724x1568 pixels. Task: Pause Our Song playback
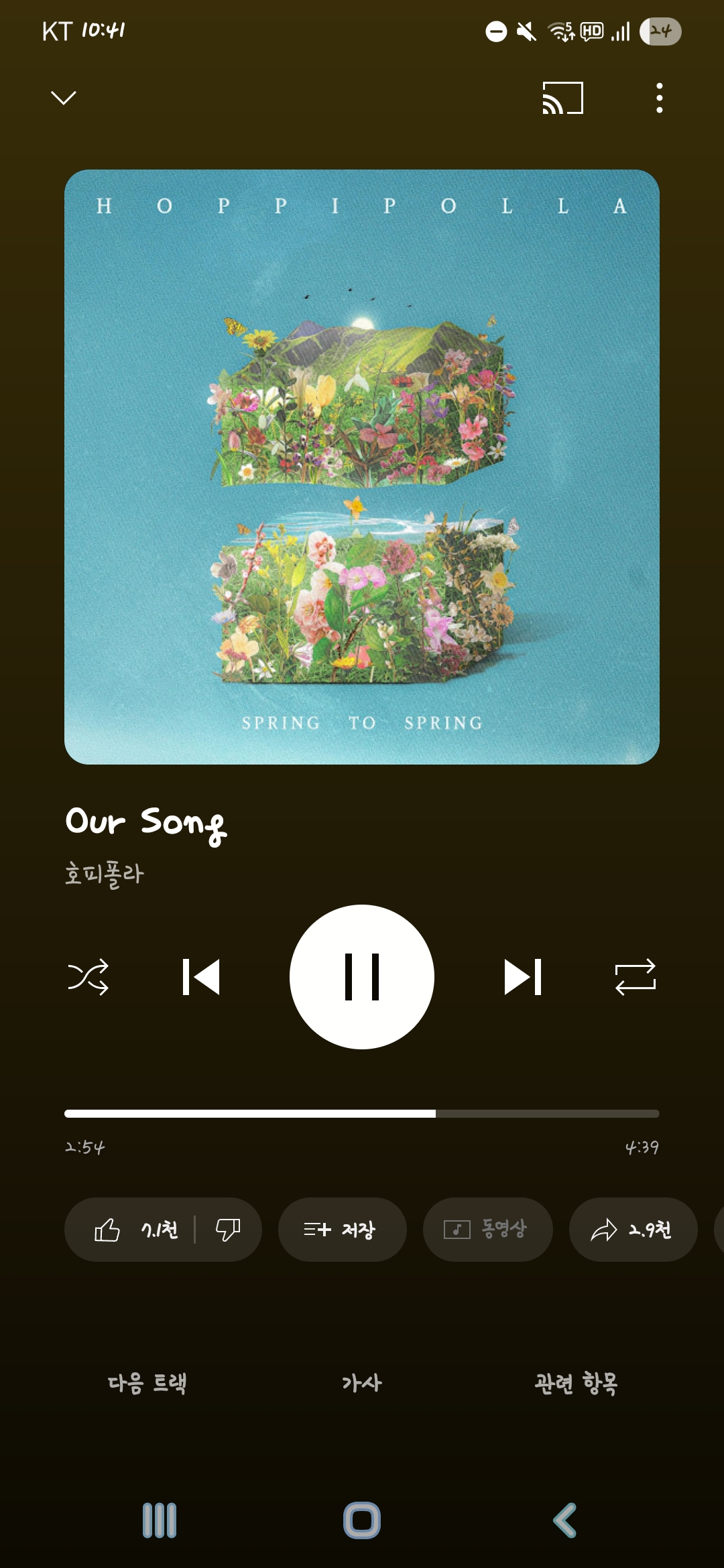point(362,977)
